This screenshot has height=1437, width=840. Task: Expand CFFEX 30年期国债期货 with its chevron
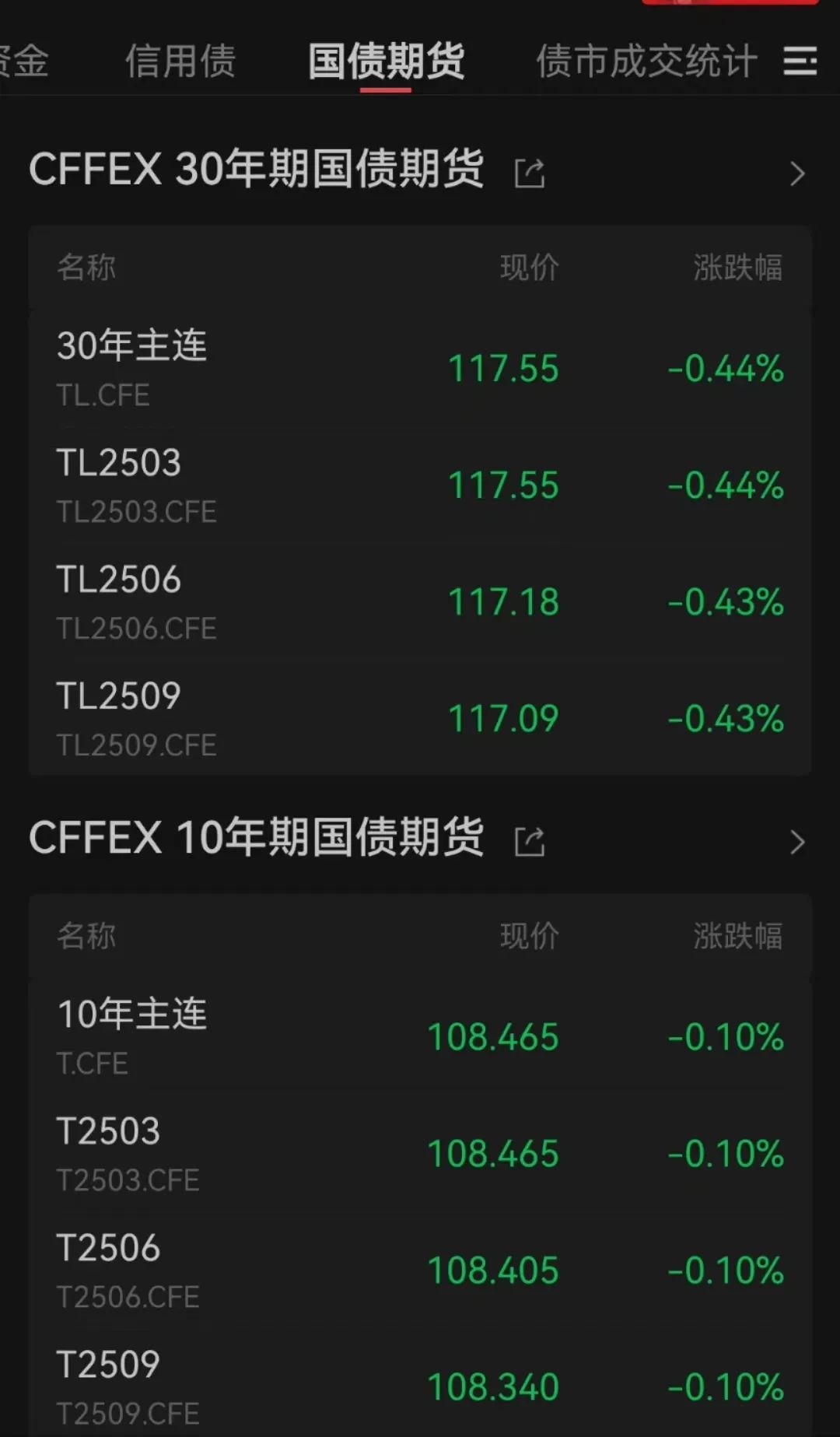tap(797, 173)
